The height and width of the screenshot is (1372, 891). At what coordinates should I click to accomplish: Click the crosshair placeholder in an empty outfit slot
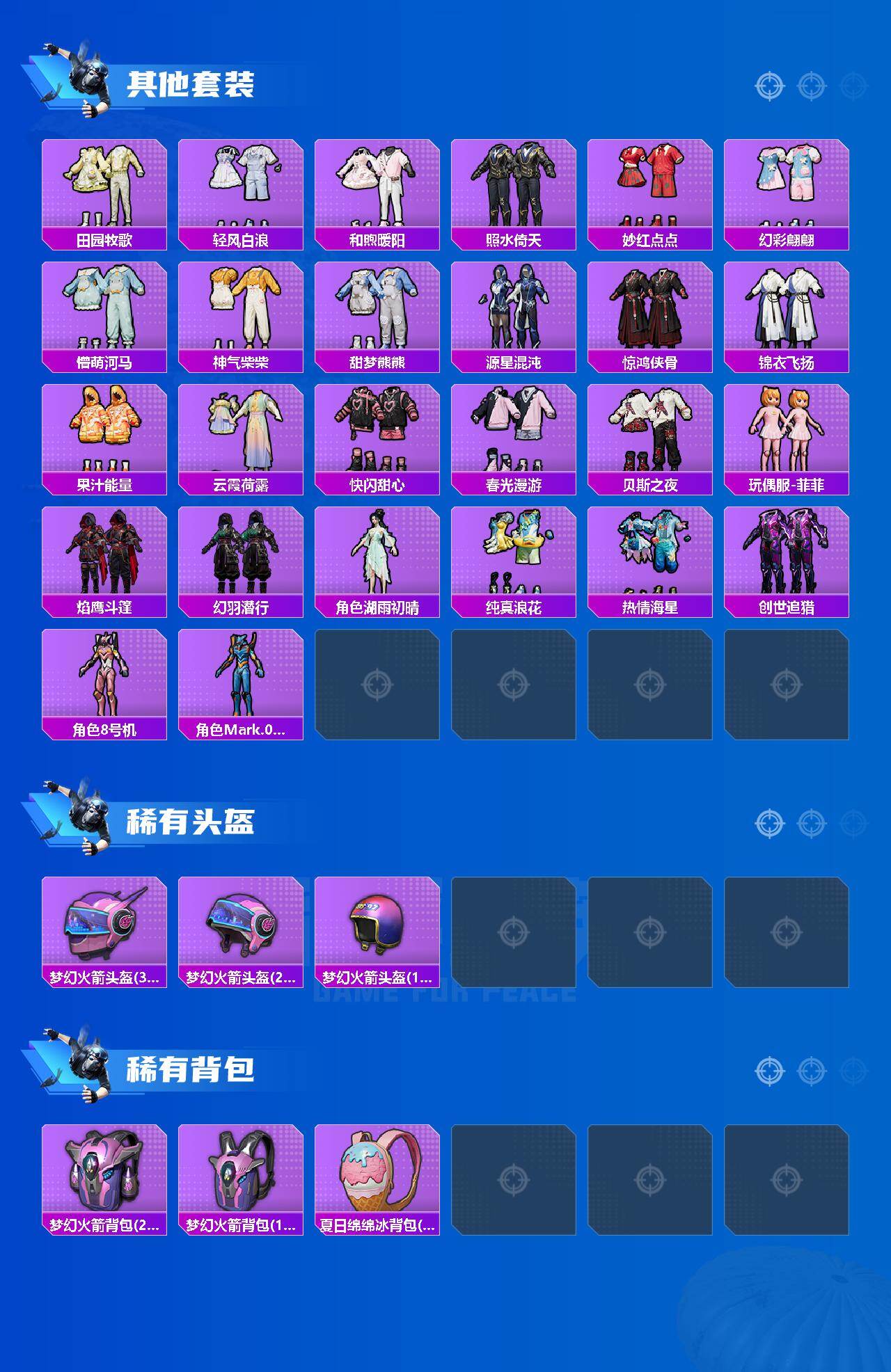379,682
